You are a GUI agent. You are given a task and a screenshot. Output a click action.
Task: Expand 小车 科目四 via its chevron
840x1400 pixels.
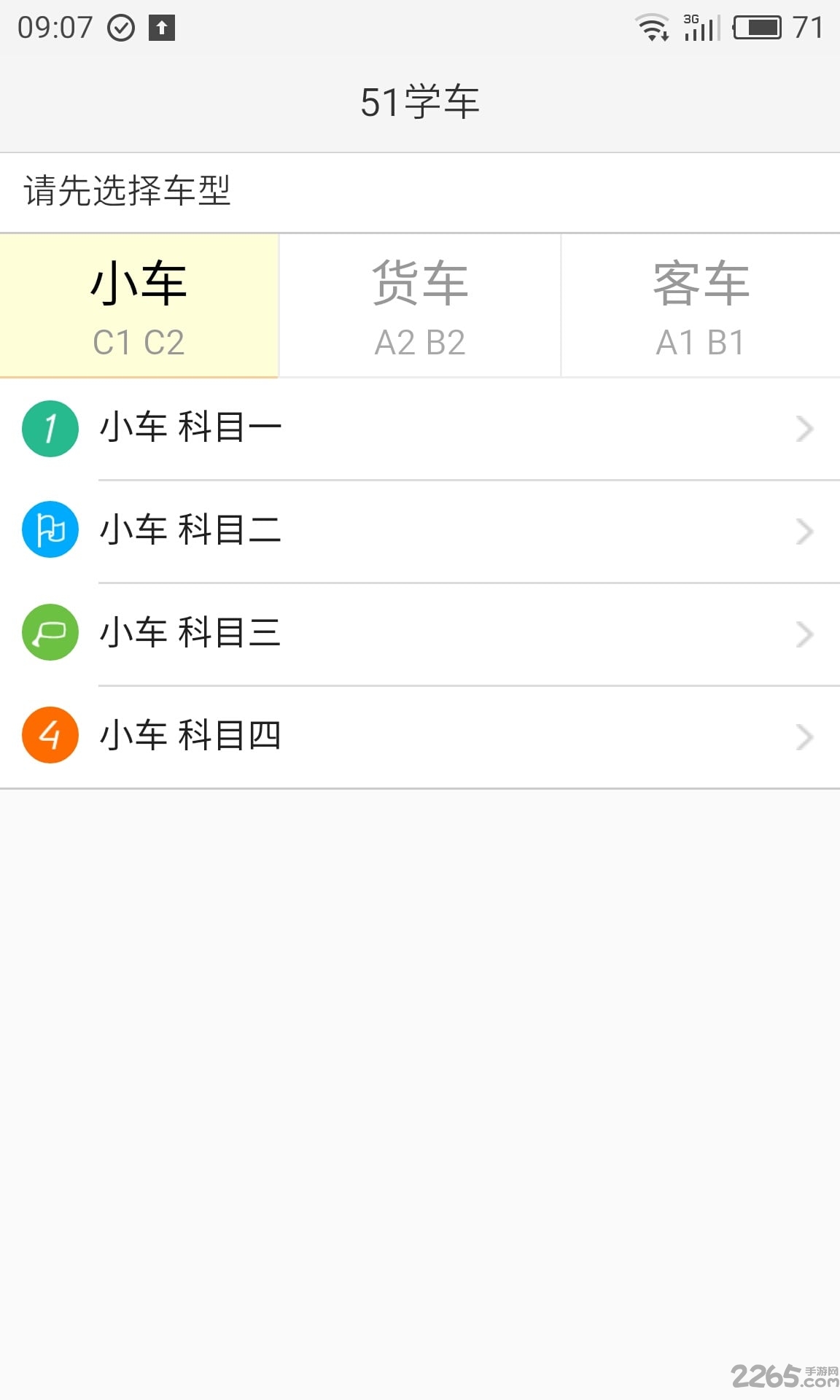point(803,735)
